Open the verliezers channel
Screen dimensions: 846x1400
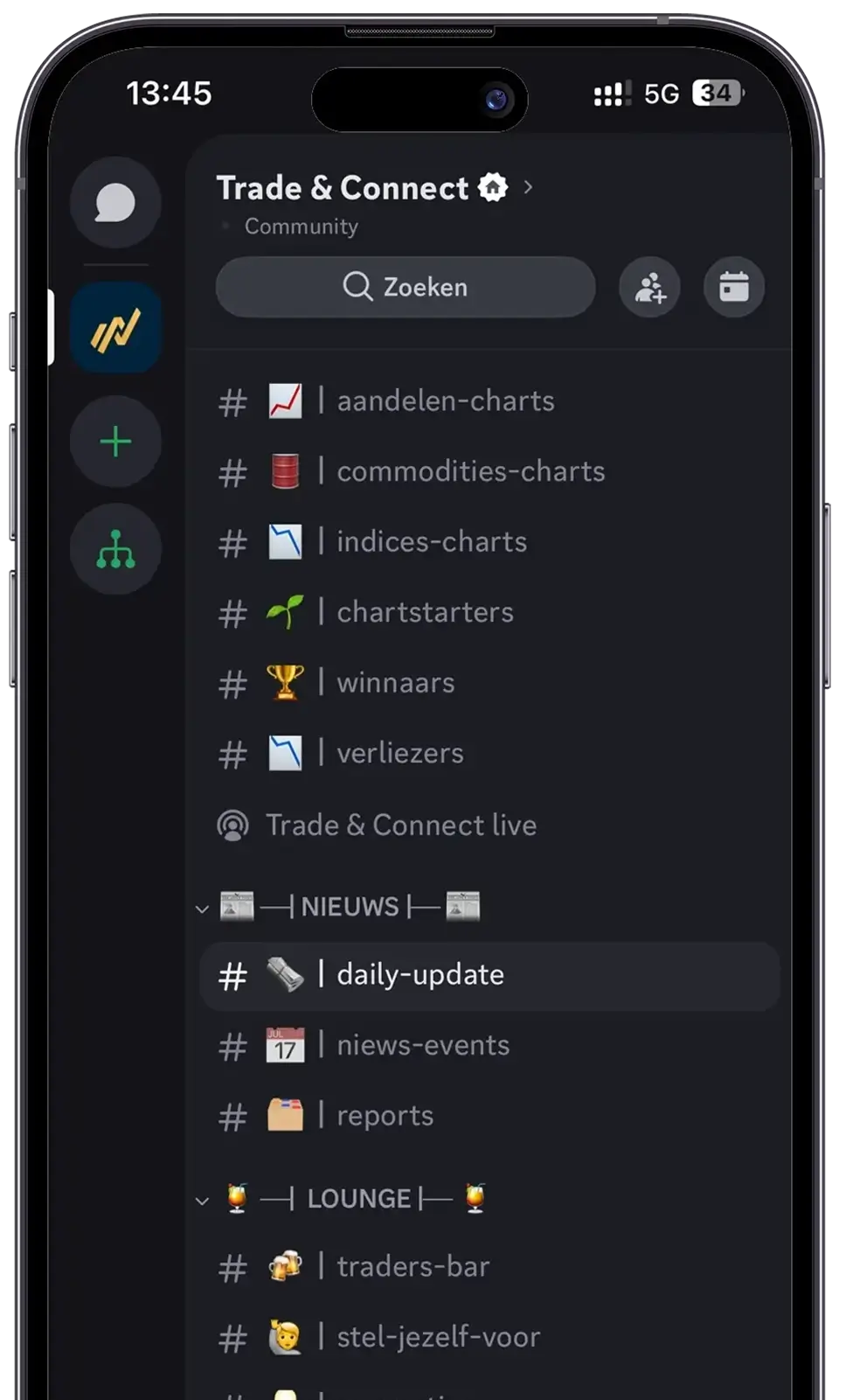pyautogui.click(x=399, y=753)
